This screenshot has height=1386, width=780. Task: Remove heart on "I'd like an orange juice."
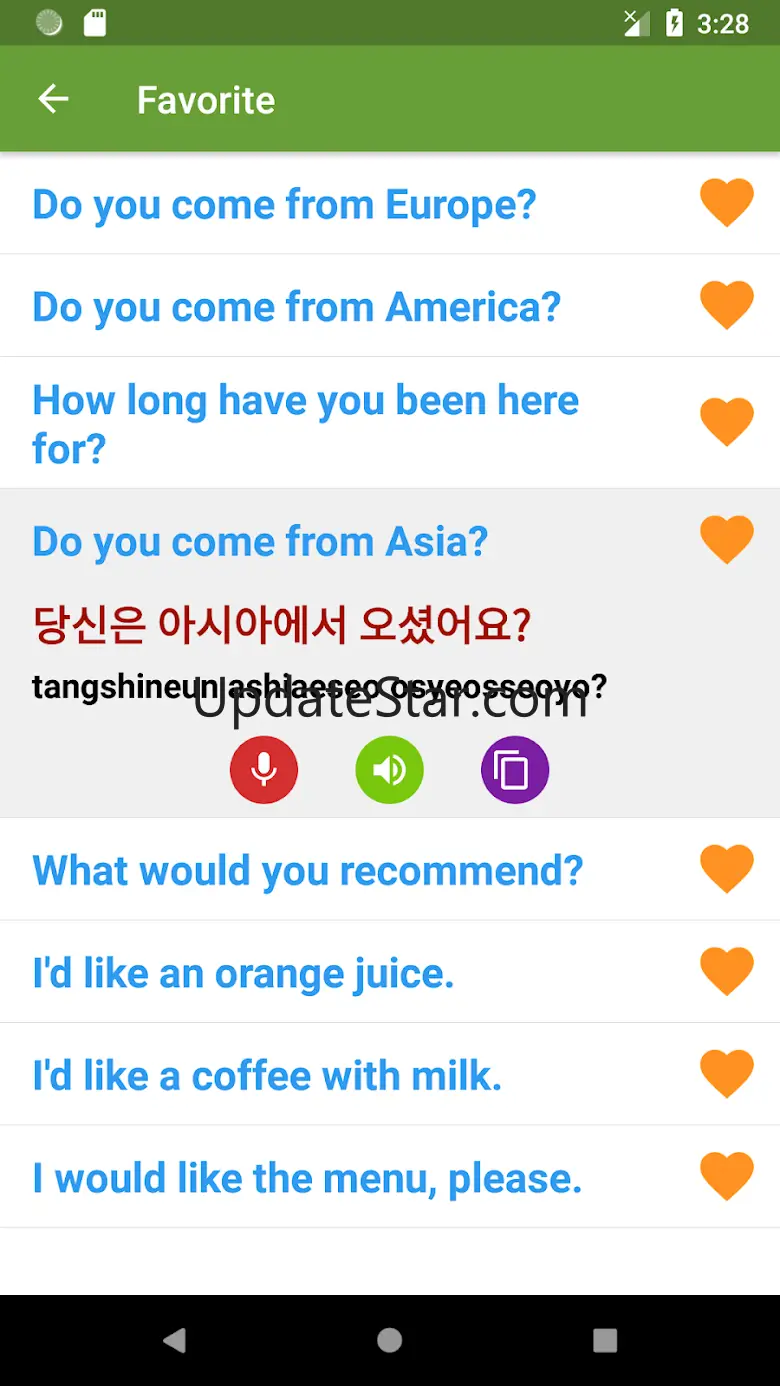point(727,972)
